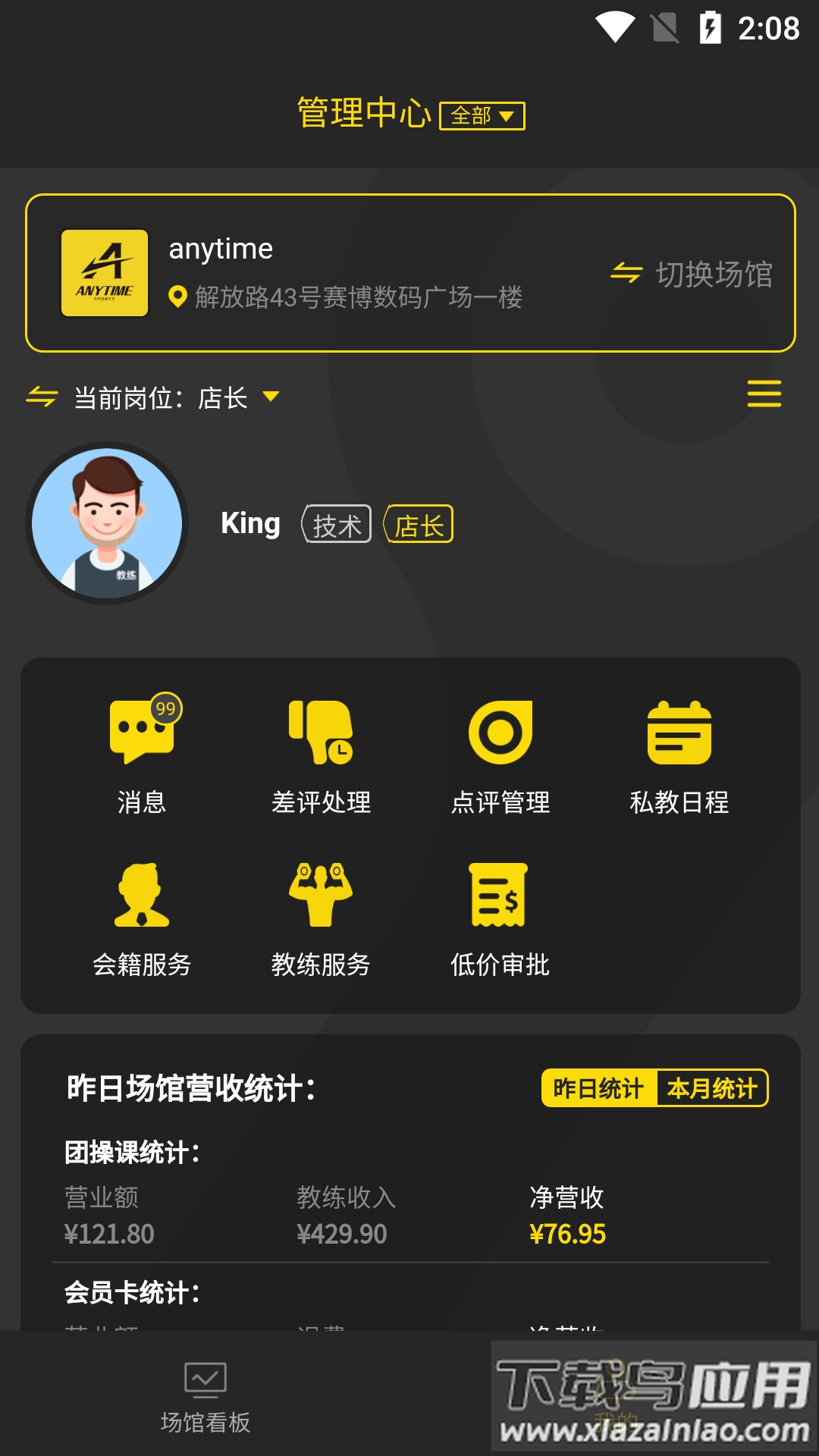This screenshot has height=1456, width=819.
Task: Open the 全部 filter dropdown
Action: [483, 115]
